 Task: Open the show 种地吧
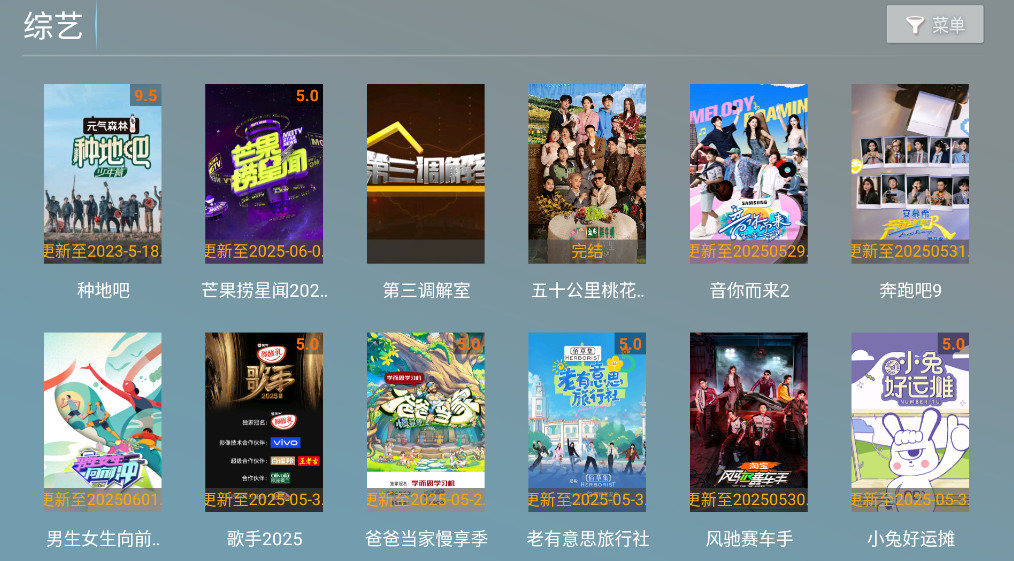click(x=103, y=174)
